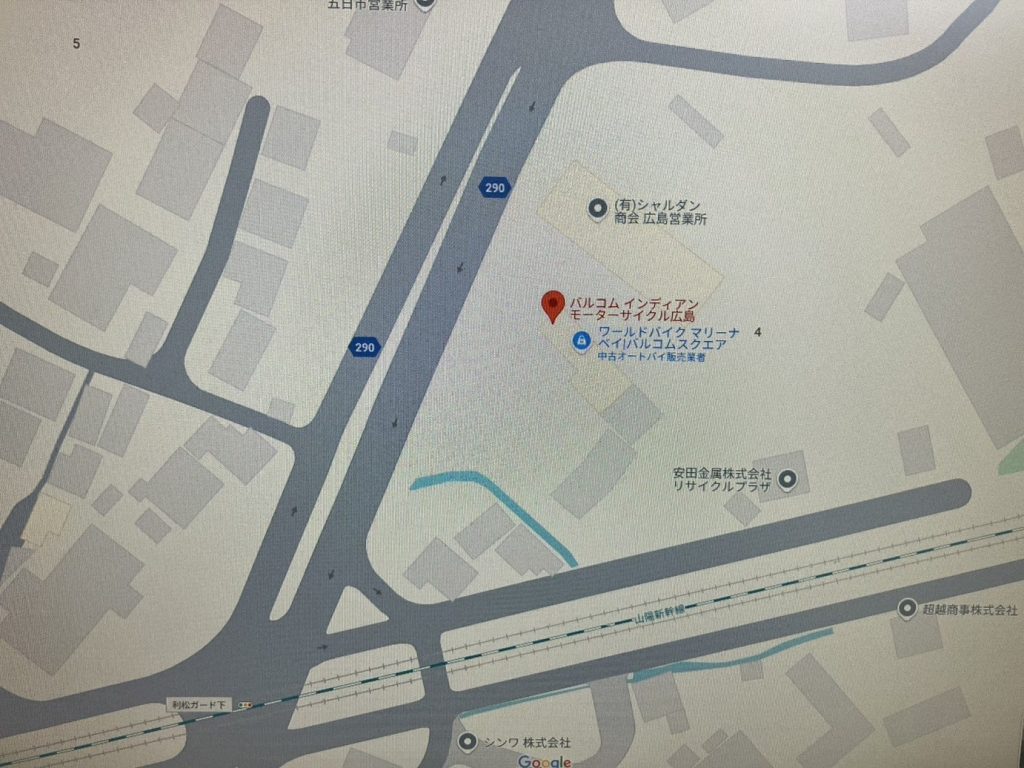This screenshot has height=768, width=1024.
Task: Open 安田金属株式会社 リサイクルプラザ marker
Action: coord(787,481)
